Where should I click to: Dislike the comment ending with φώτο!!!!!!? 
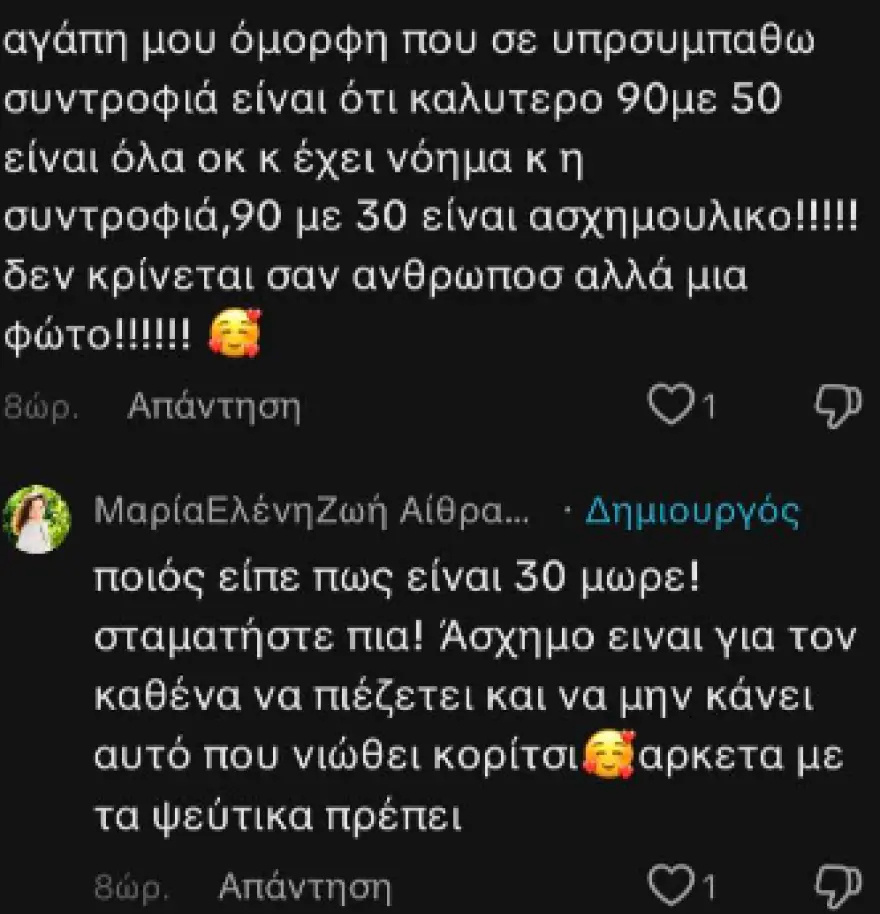click(838, 405)
